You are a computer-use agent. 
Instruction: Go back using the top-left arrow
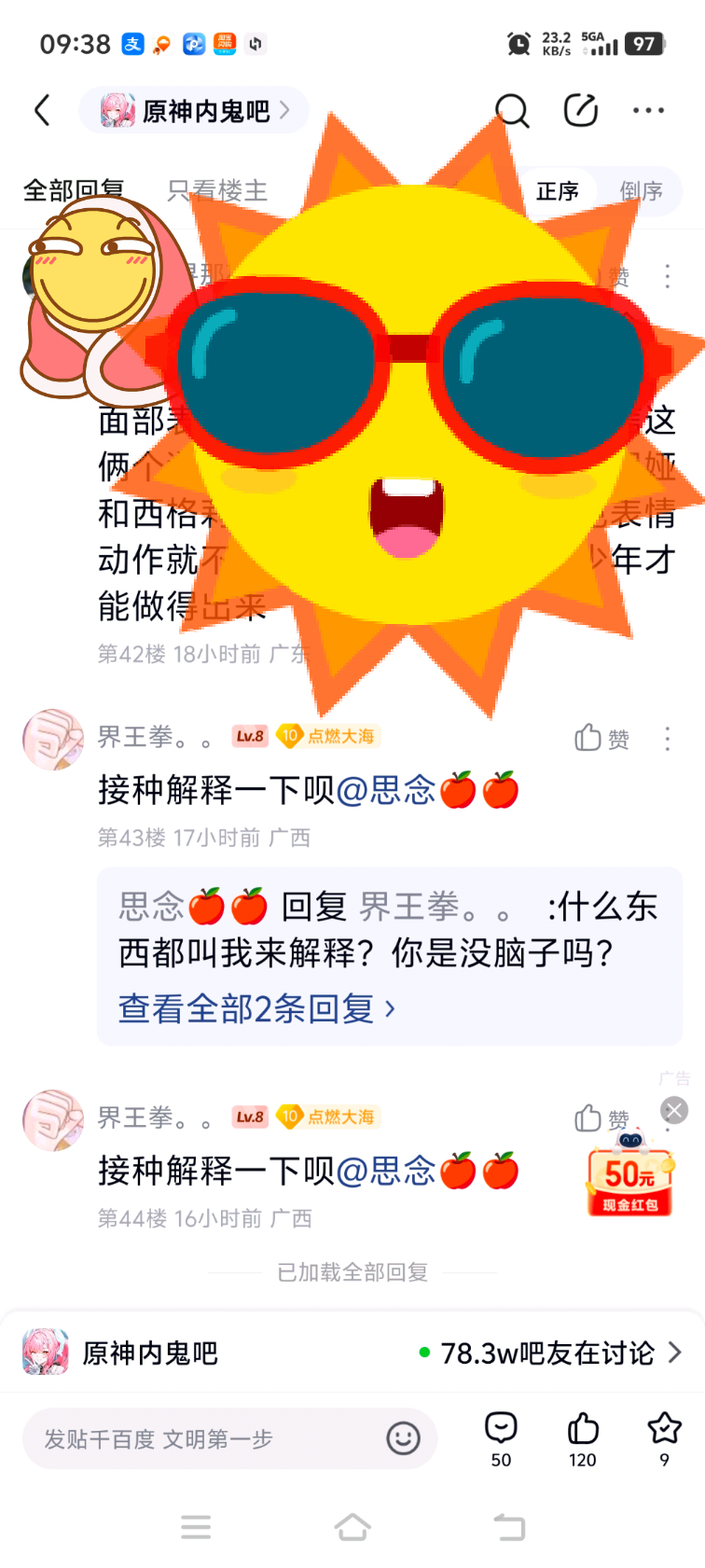click(x=42, y=110)
